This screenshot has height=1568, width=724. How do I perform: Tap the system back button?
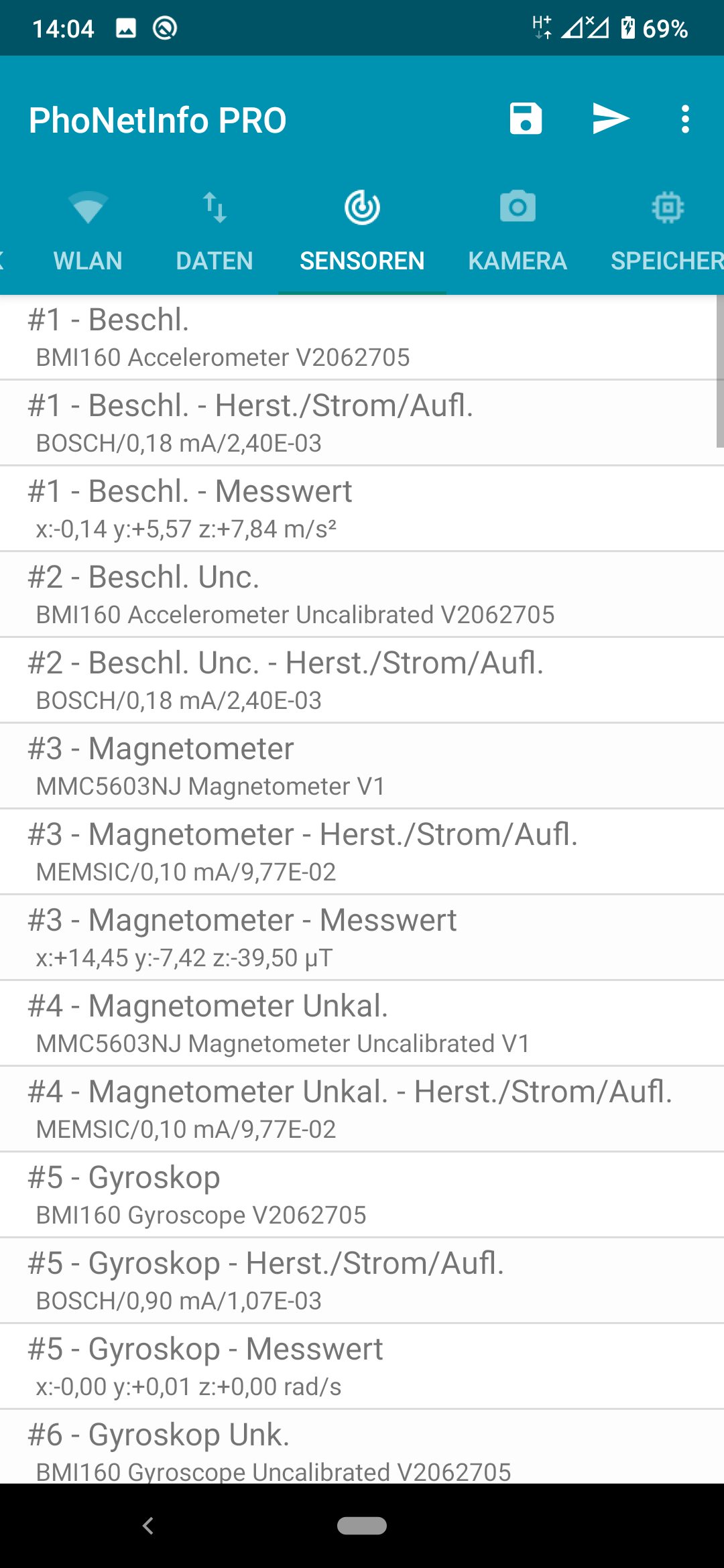coord(148,1526)
